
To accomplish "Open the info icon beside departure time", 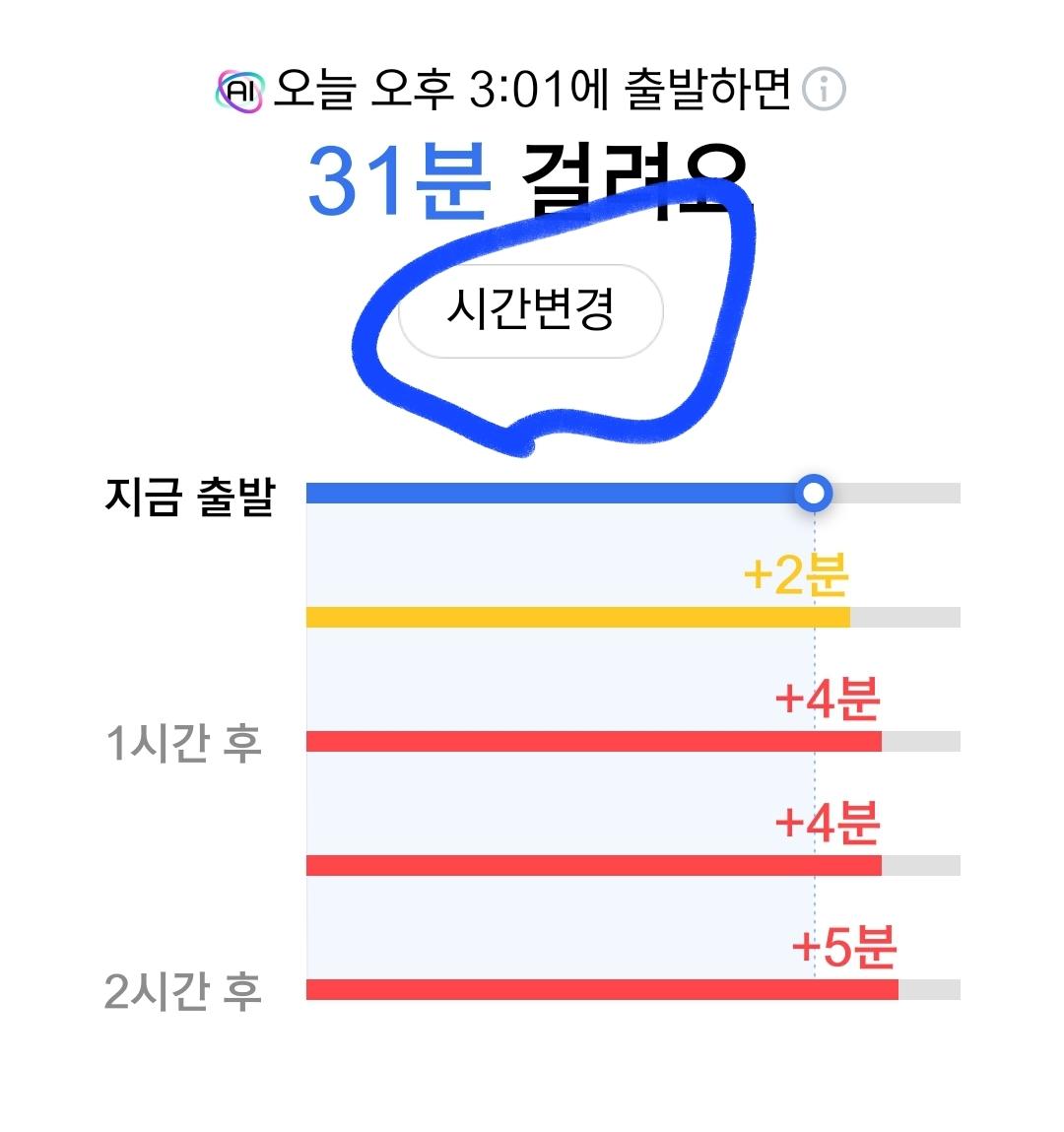I will tap(824, 91).
